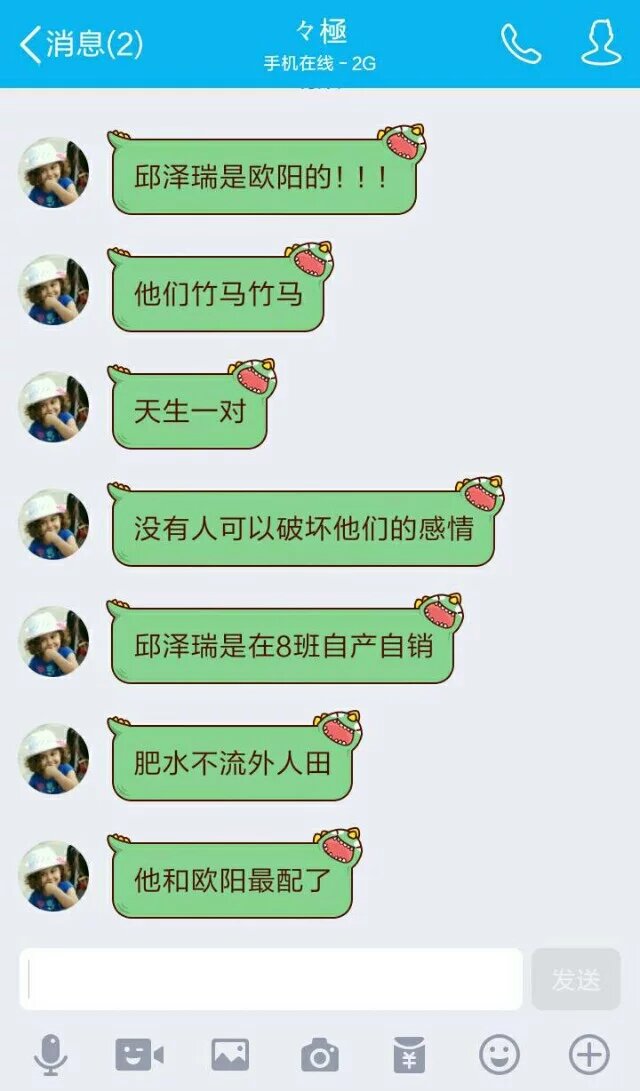Open the camera to take photo

(x=320, y=1054)
